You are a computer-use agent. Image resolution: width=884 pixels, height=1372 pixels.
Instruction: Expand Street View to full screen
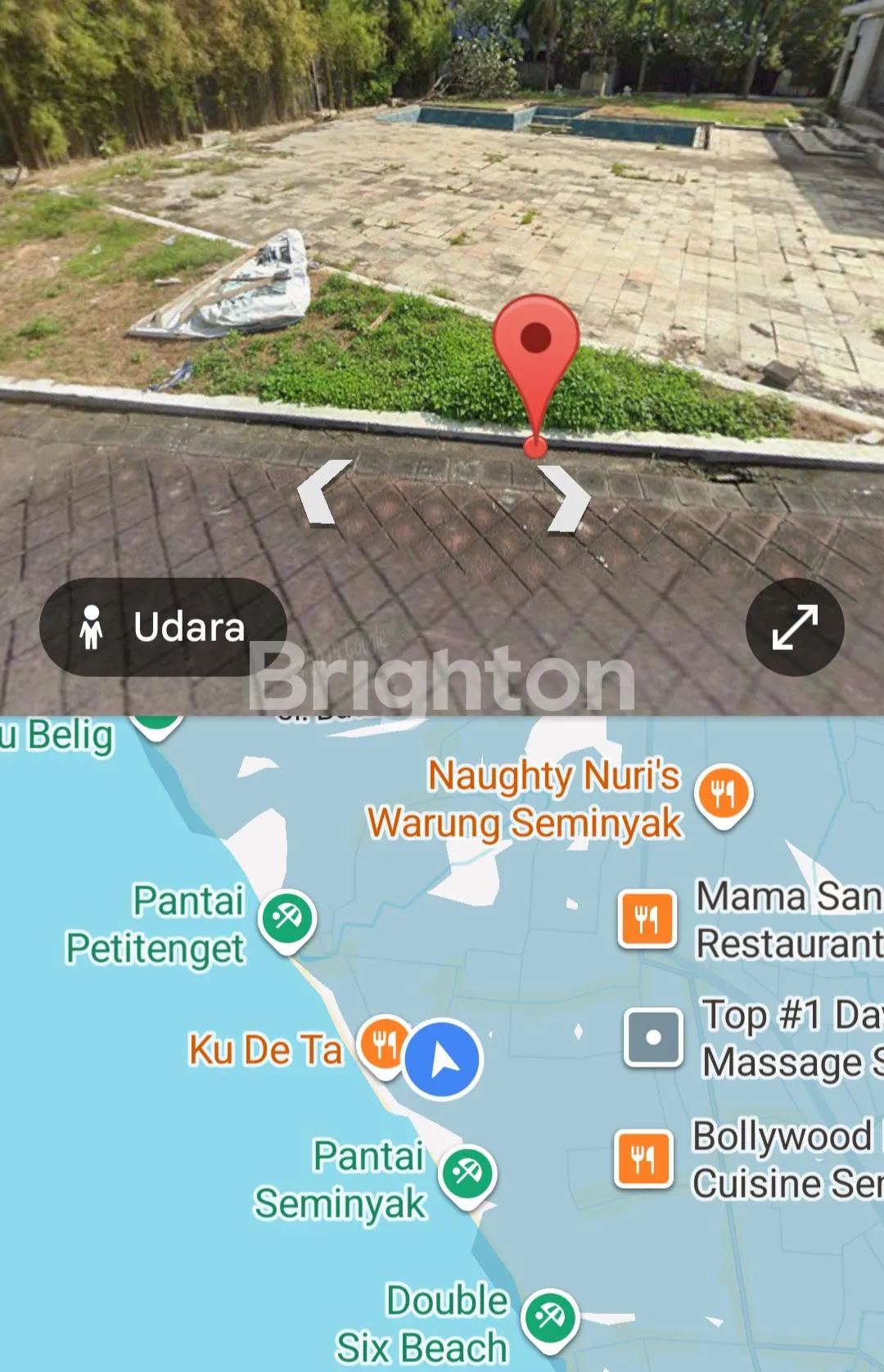tap(794, 627)
